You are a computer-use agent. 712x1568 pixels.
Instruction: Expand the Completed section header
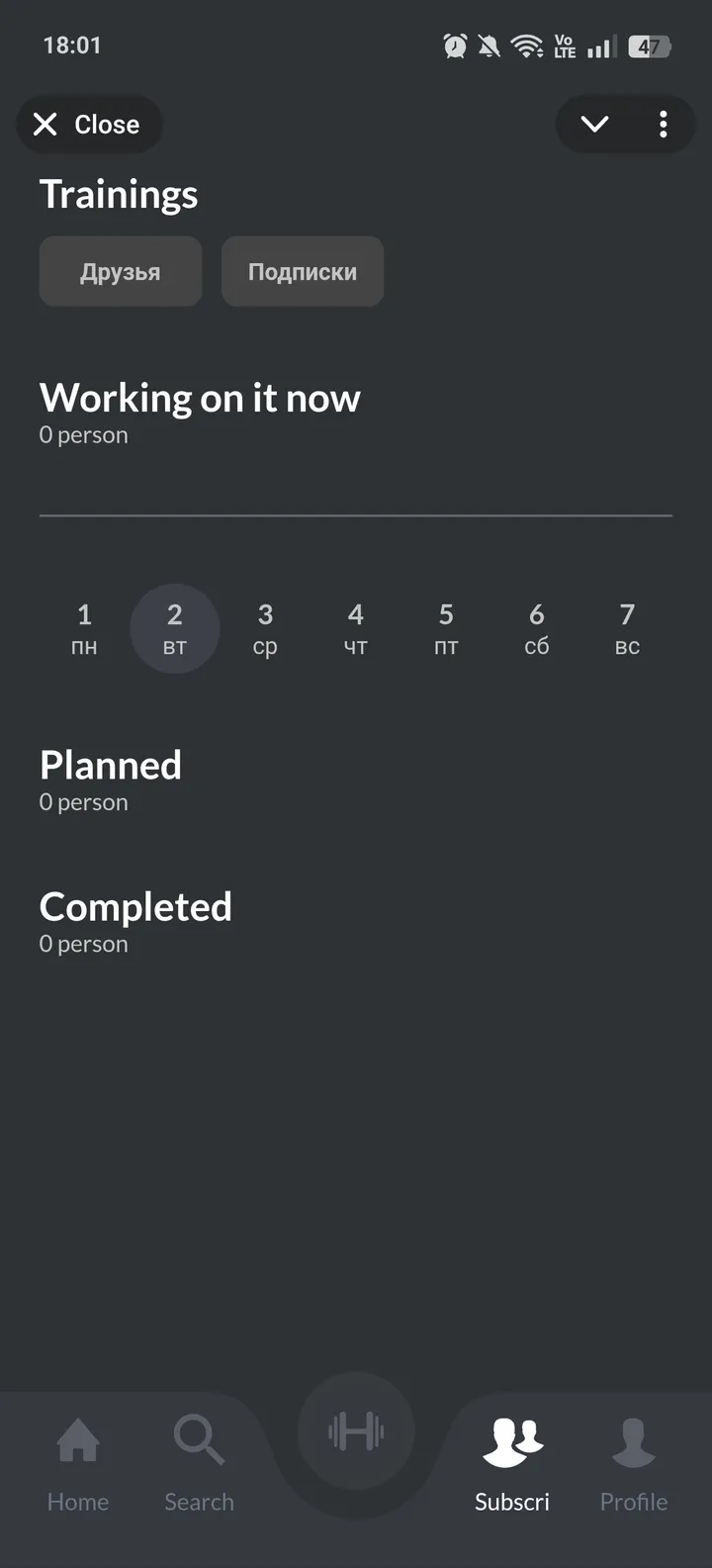(135, 906)
